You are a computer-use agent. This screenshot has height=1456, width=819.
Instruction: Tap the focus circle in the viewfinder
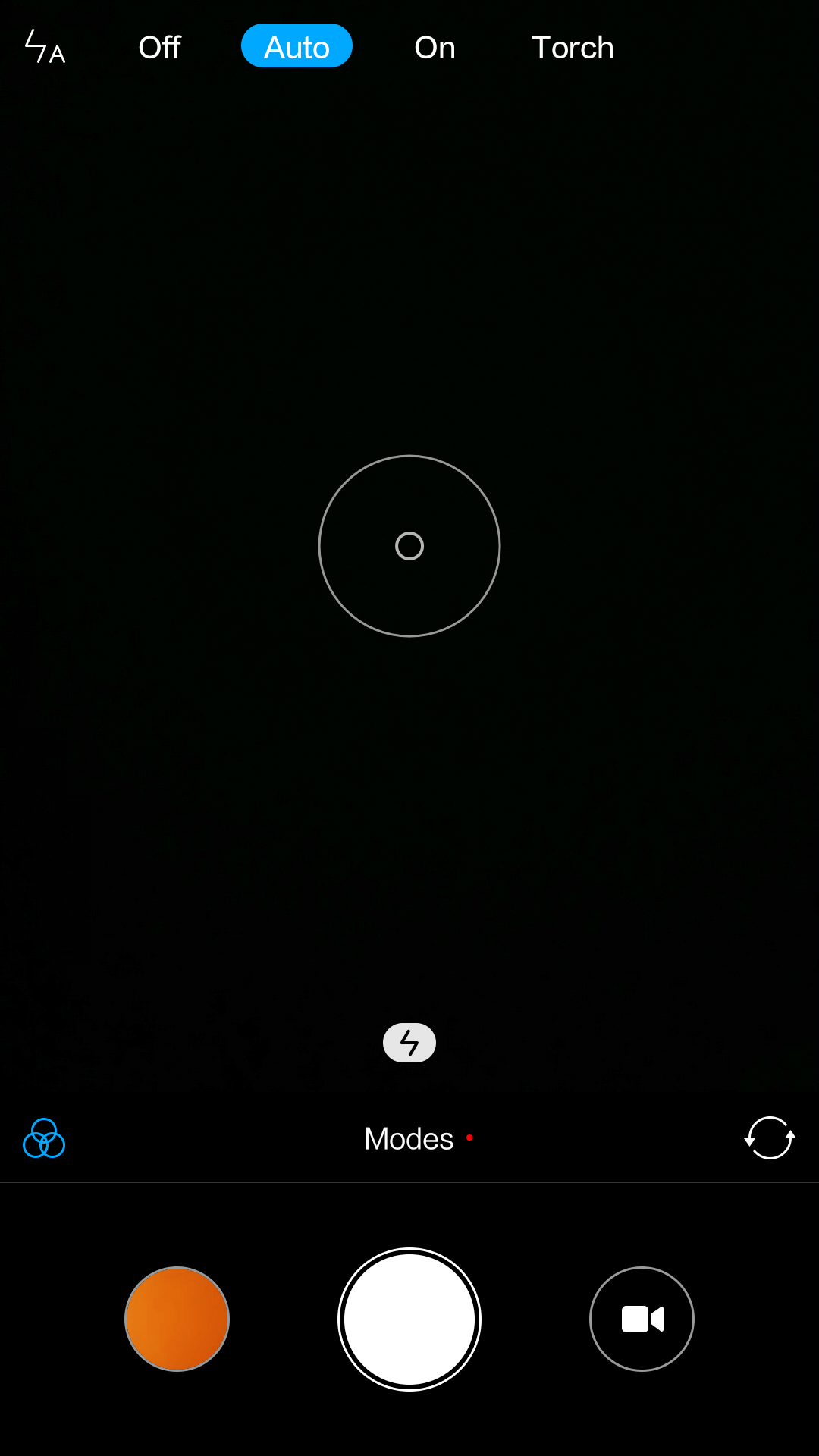point(409,546)
